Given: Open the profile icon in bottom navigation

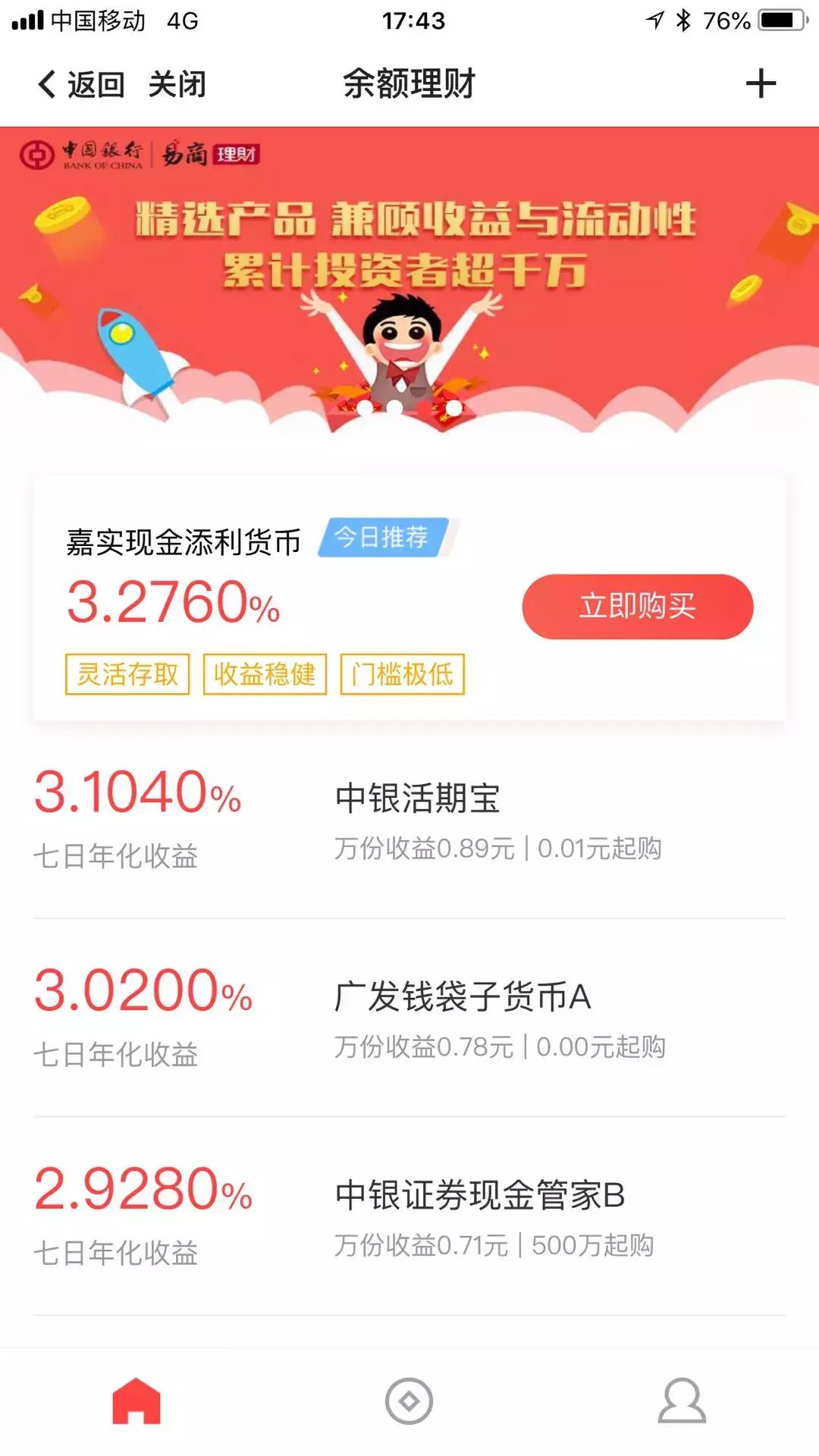Looking at the screenshot, I should (681, 1400).
